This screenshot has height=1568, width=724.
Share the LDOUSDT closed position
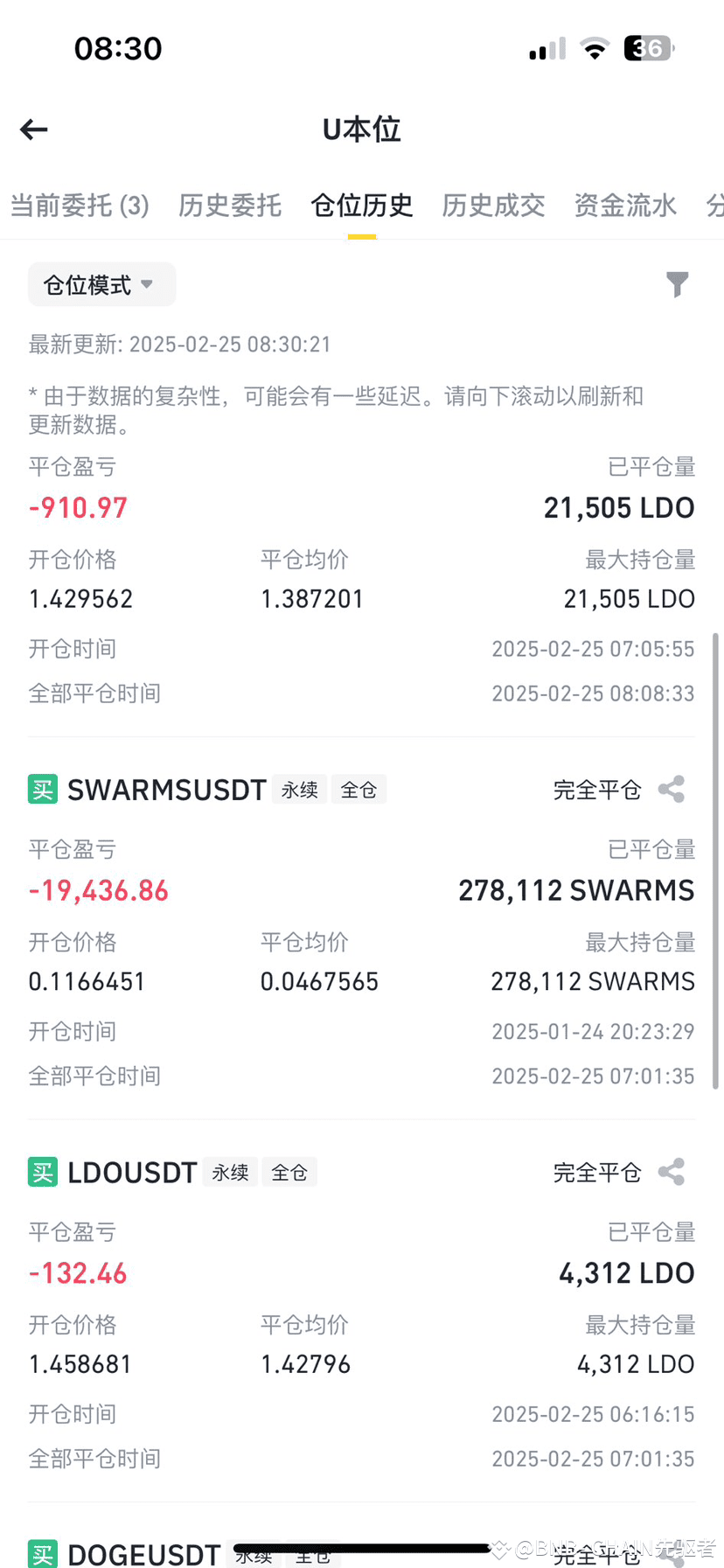click(672, 1172)
